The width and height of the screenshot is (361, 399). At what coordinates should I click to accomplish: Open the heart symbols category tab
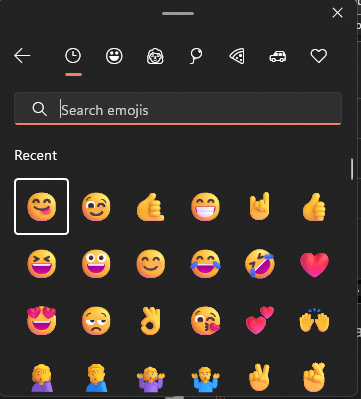pyautogui.click(x=319, y=56)
